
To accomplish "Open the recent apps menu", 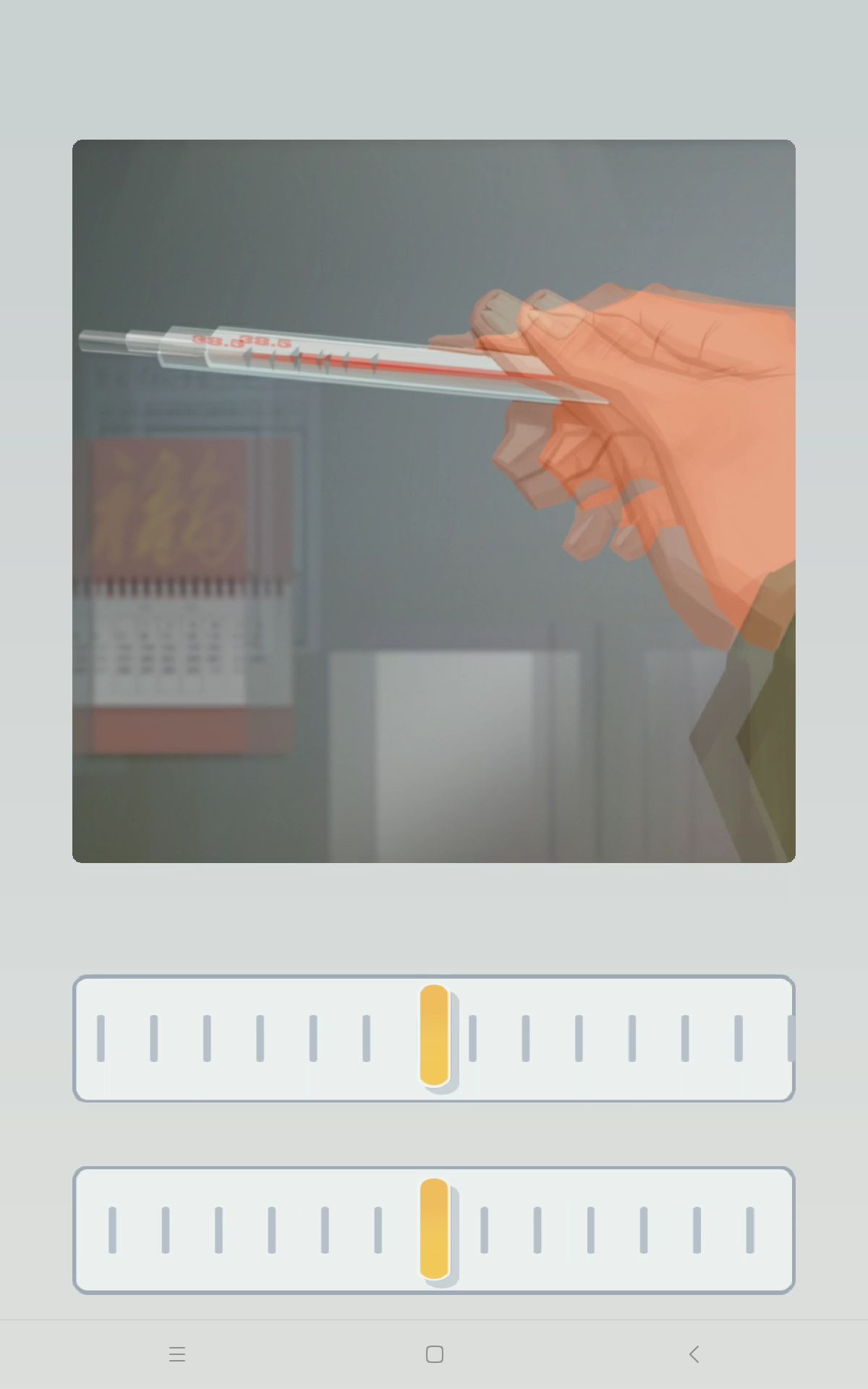I will pos(177,1354).
